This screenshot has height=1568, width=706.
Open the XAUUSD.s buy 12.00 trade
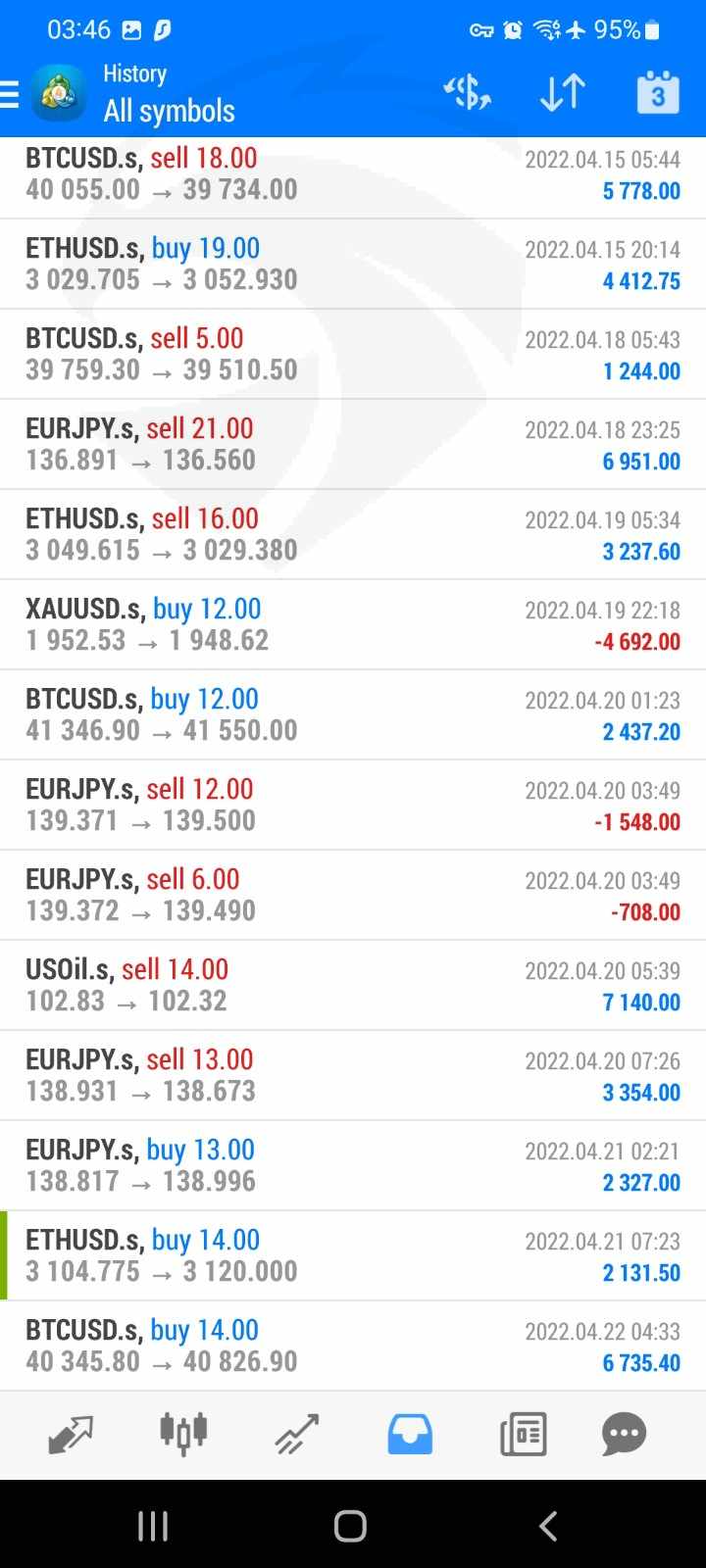353,625
